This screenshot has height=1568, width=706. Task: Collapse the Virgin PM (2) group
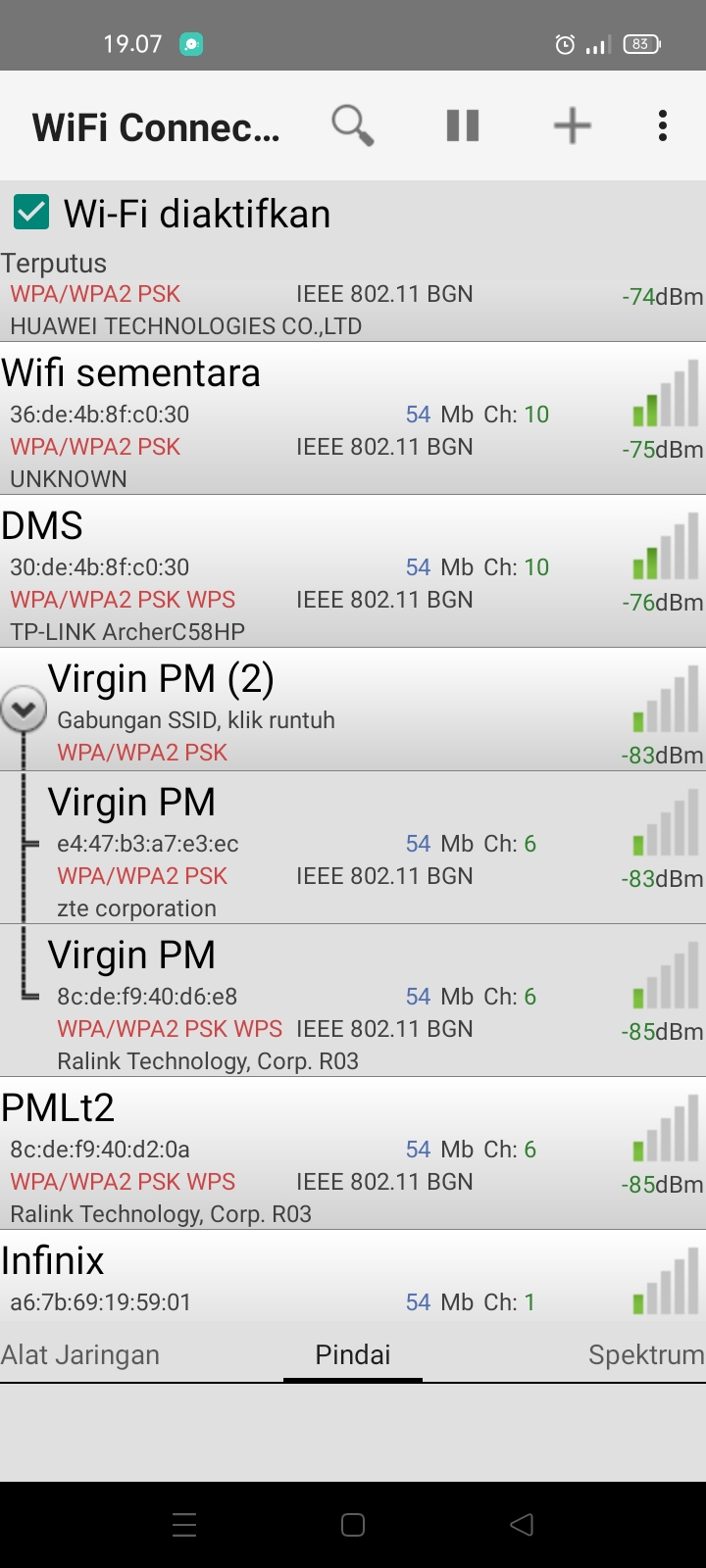coord(24,710)
